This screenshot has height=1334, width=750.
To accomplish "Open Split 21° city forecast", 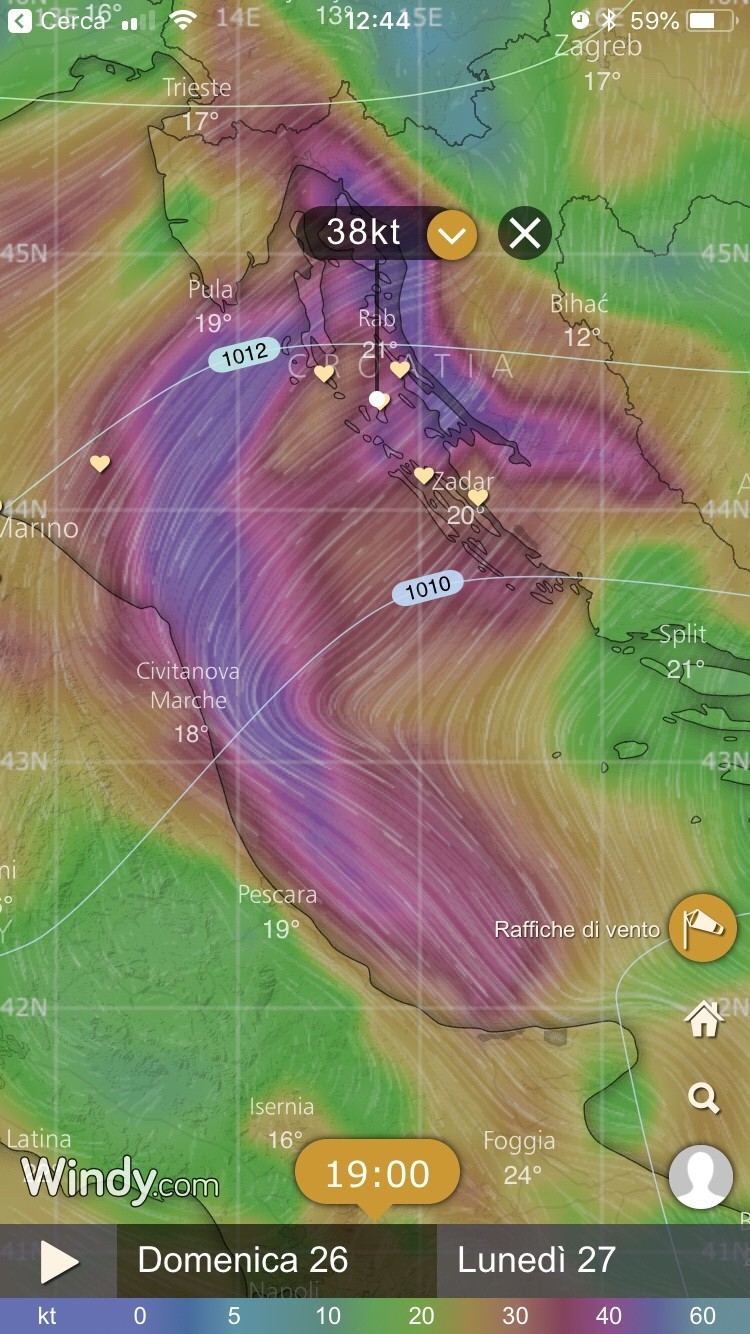I will point(682,651).
